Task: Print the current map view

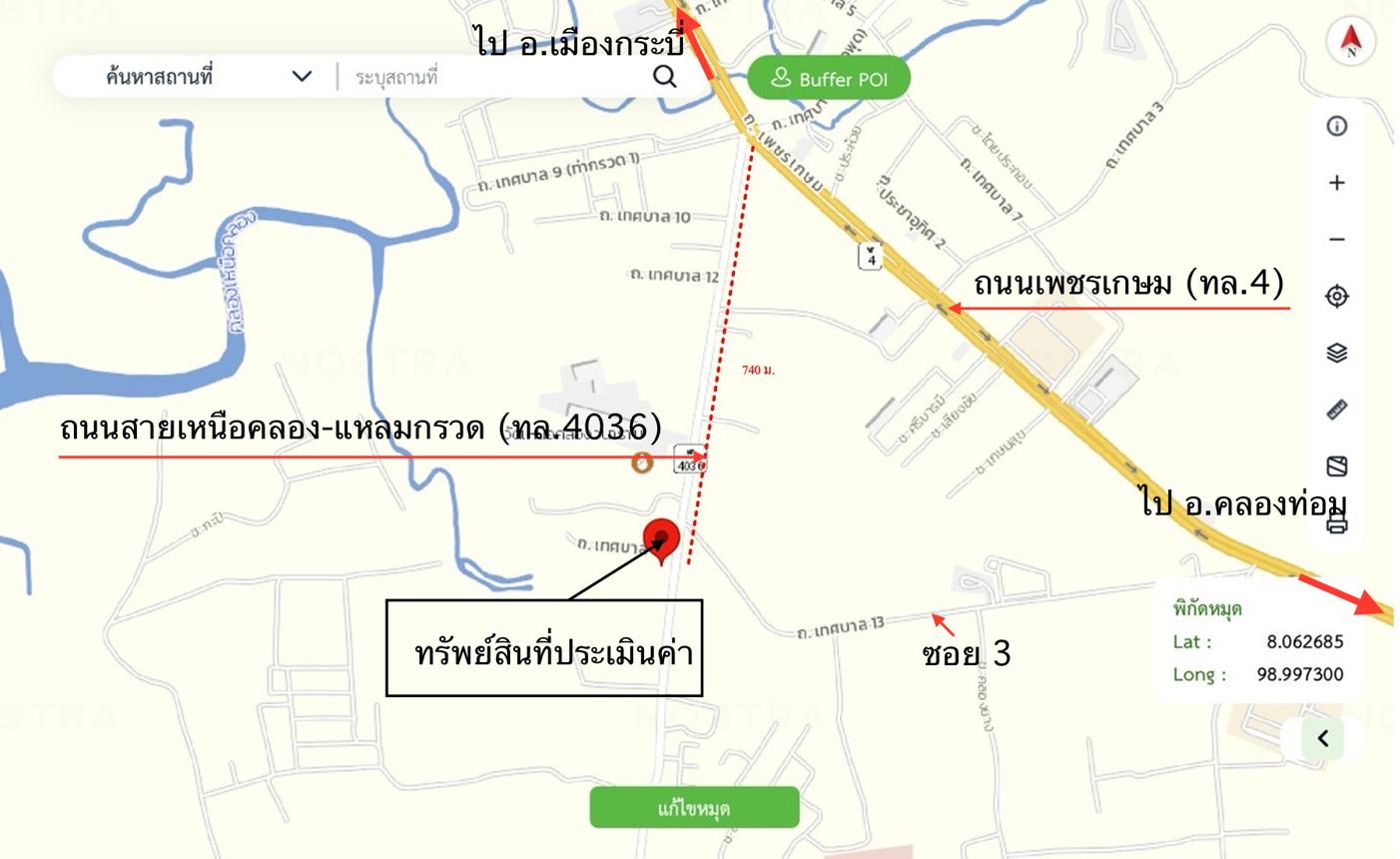Action: [1336, 524]
